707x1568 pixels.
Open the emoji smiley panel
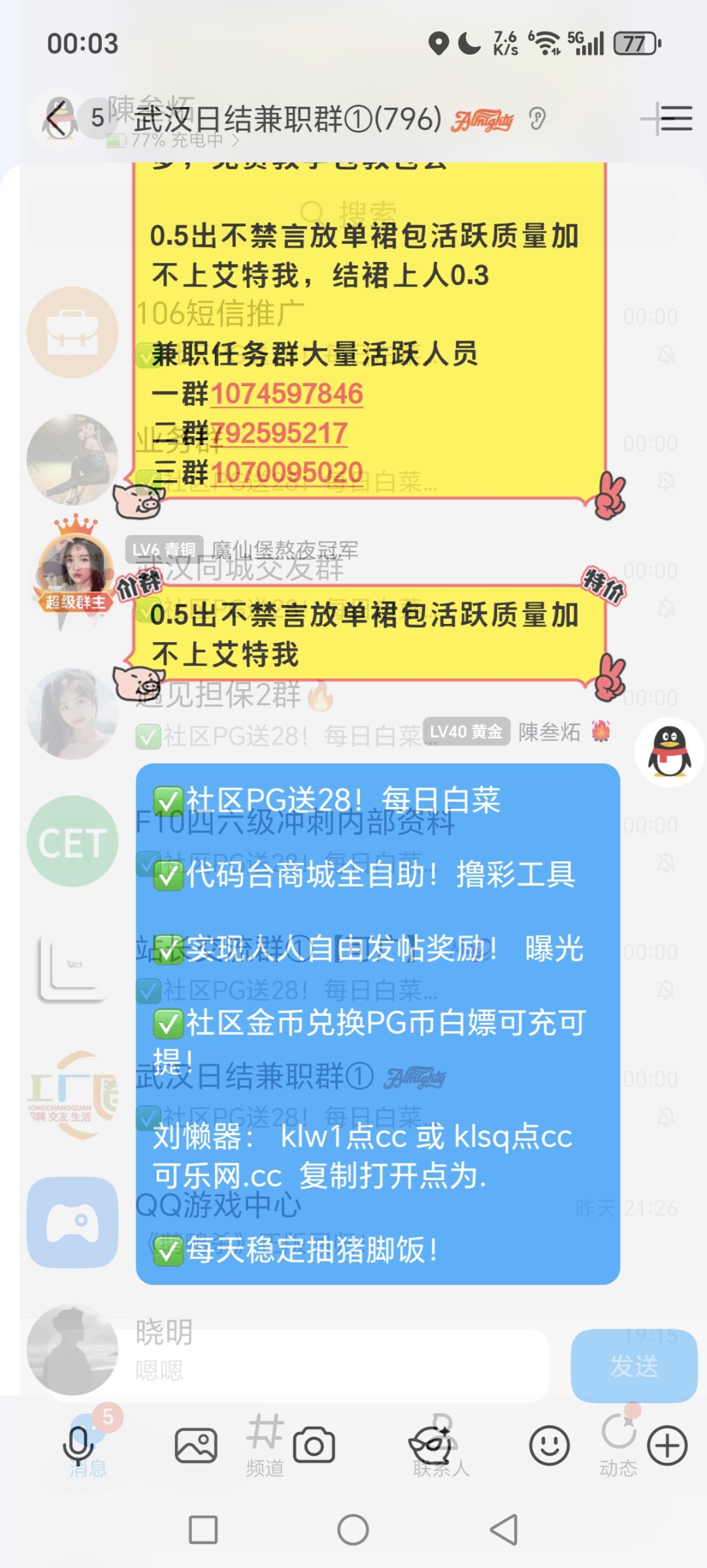click(550, 1444)
